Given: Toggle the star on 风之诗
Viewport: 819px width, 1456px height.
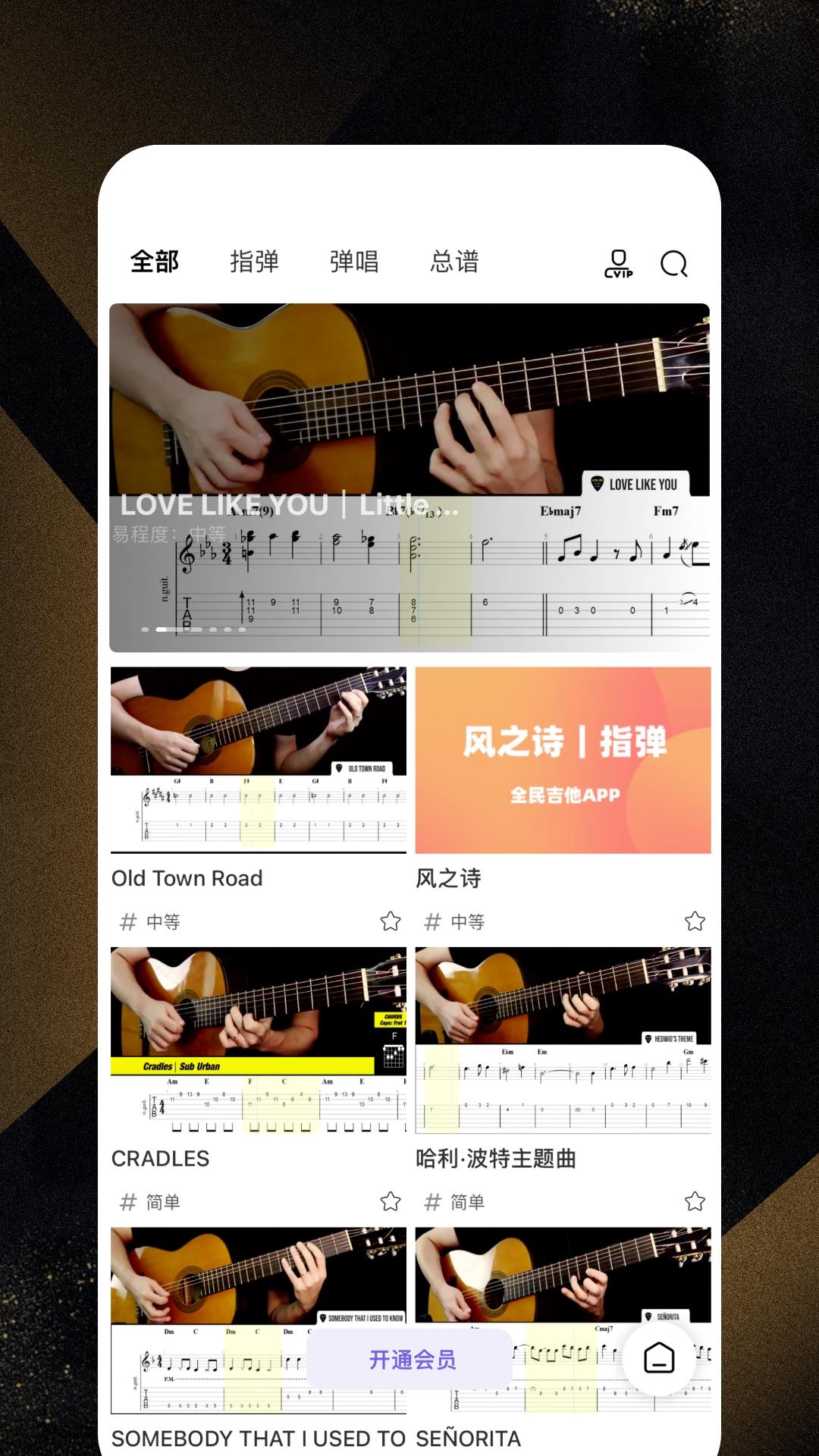Looking at the screenshot, I should [695, 922].
